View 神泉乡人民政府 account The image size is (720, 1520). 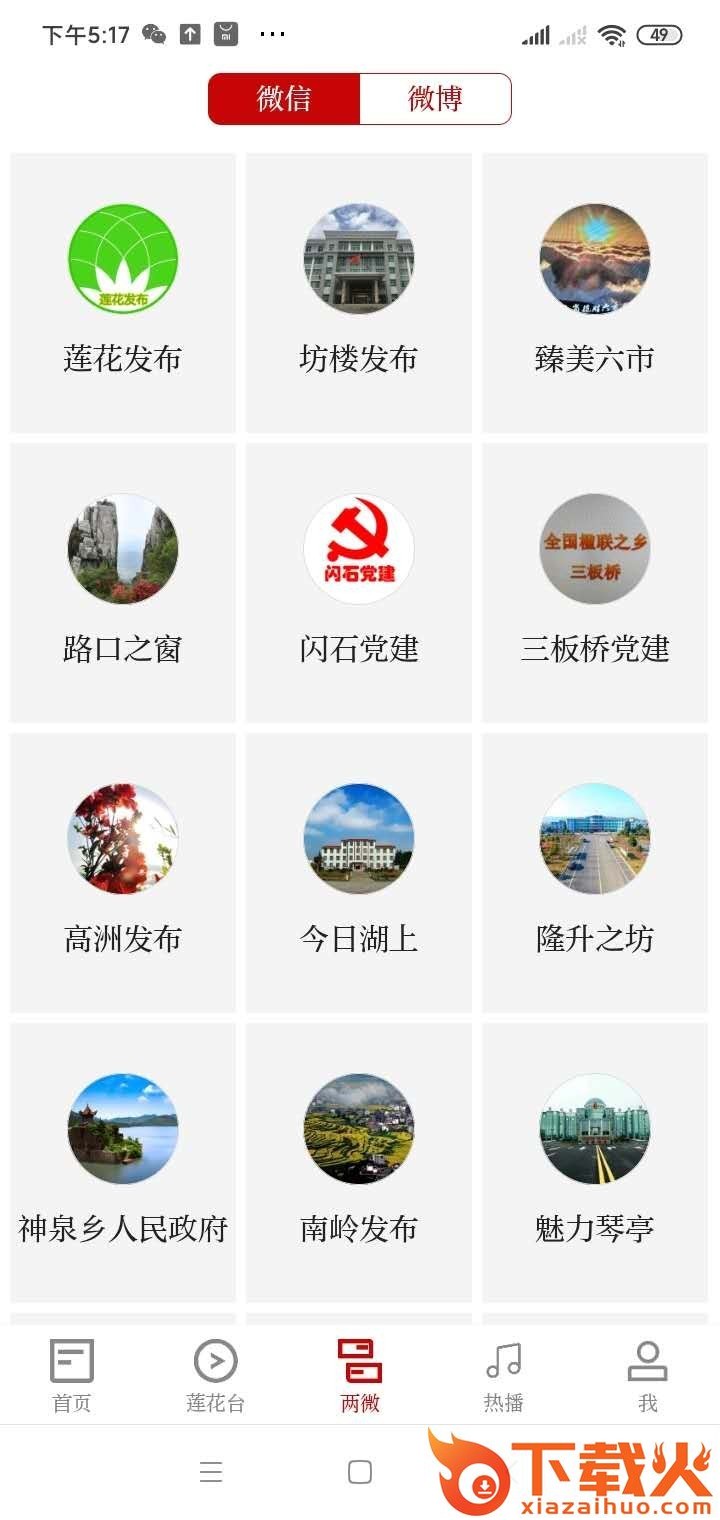123,1162
